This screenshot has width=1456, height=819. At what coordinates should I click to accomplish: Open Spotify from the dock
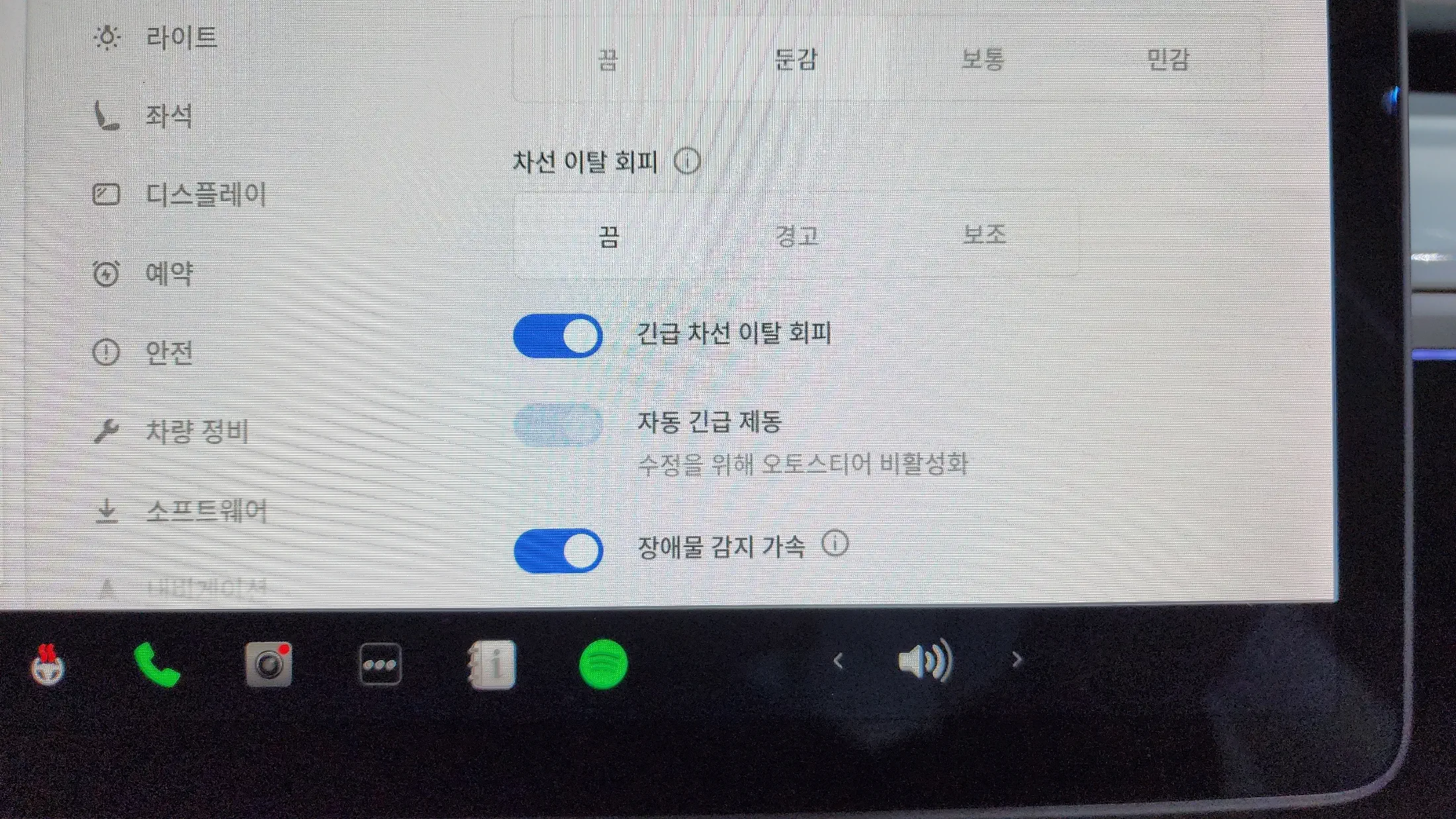pos(603,664)
